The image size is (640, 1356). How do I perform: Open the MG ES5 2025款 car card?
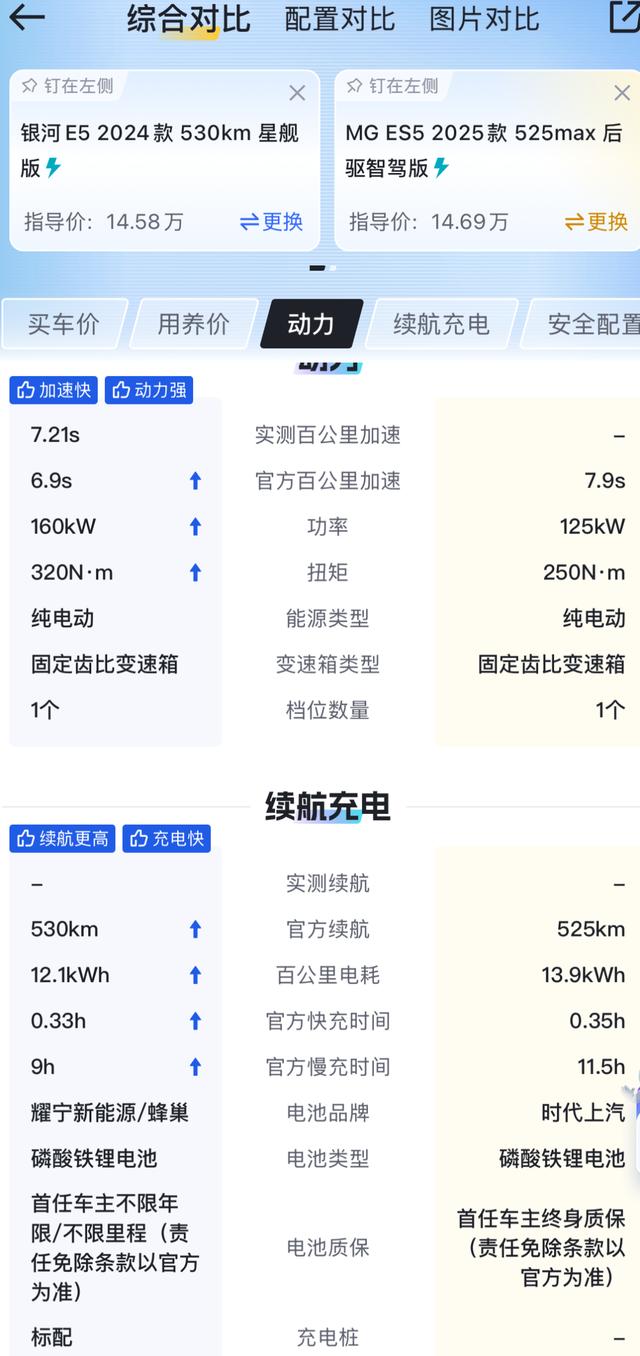(x=487, y=160)
